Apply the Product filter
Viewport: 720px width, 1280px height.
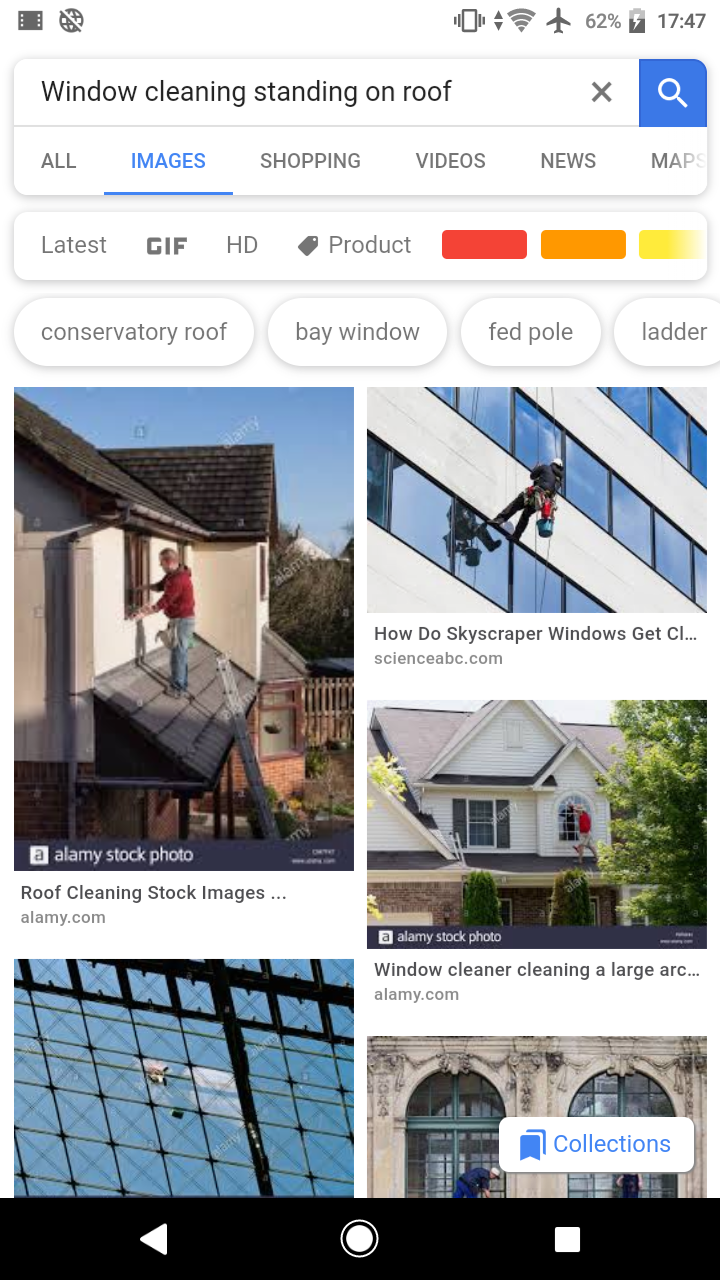coord(355,245)
